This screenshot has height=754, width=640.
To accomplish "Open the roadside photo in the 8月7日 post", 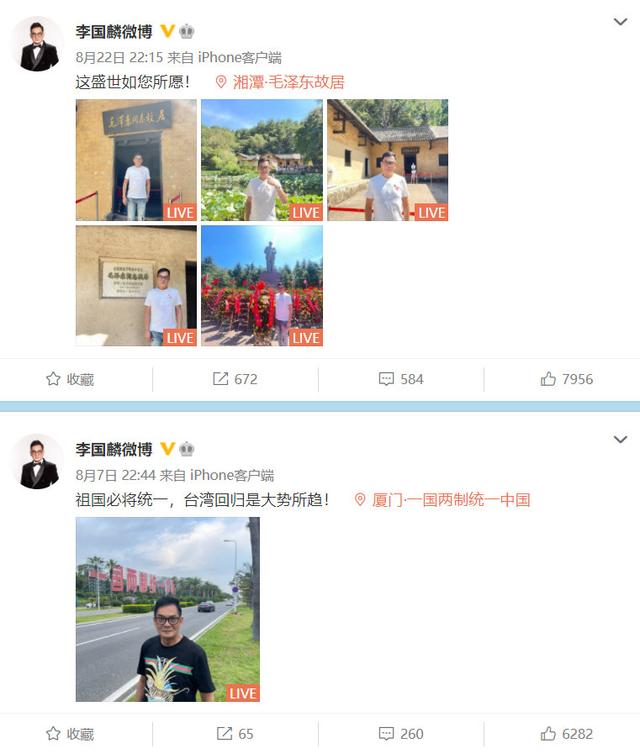I will (x=167, y=609).
